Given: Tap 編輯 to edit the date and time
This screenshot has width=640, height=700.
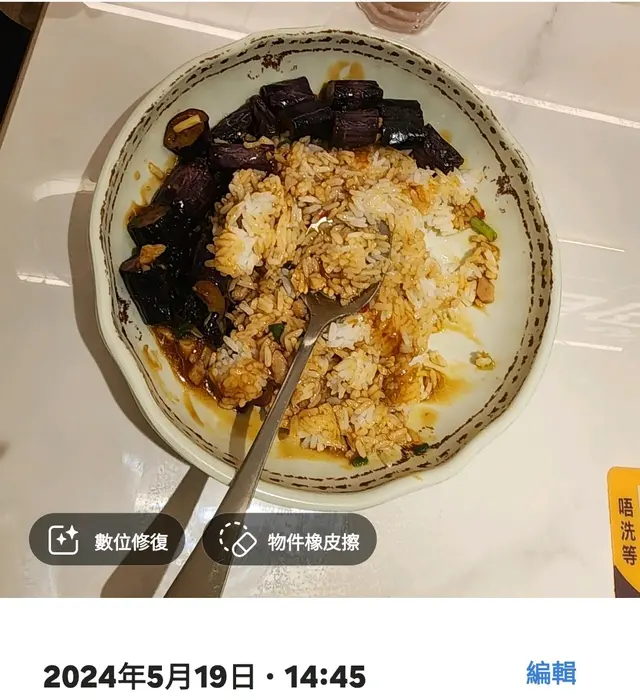Looking at the screenshot, I should coord(551,673).
